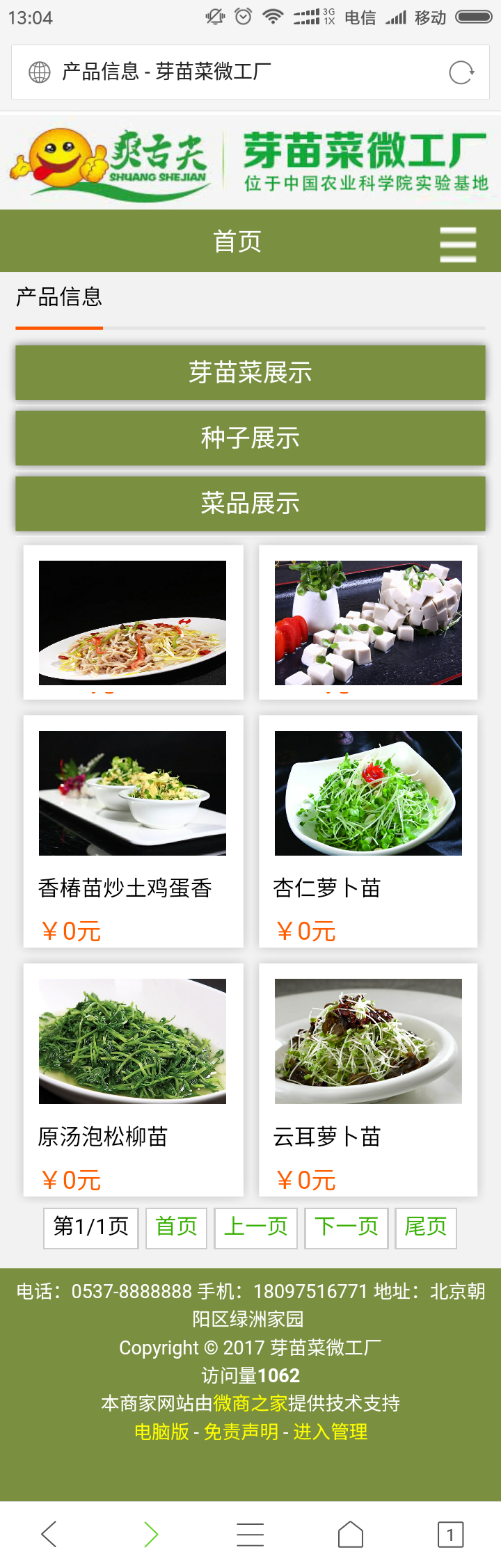Read the 免责声明 disclaimer
This screenshot has width=501, height=1568.
click(x=241, y=1432)
